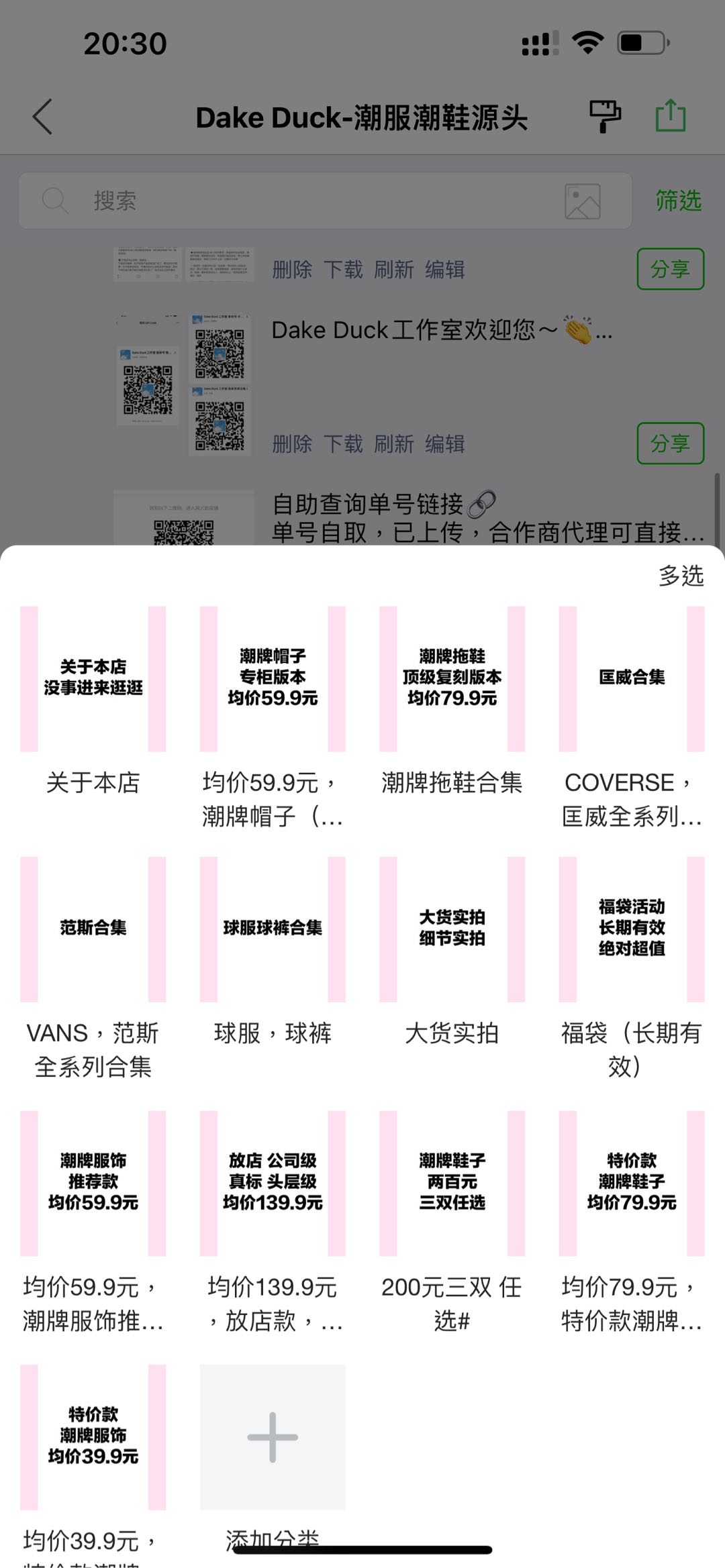Open the share icon in the header
This screenshot has height=1568, width=725.
pos(670,117)
